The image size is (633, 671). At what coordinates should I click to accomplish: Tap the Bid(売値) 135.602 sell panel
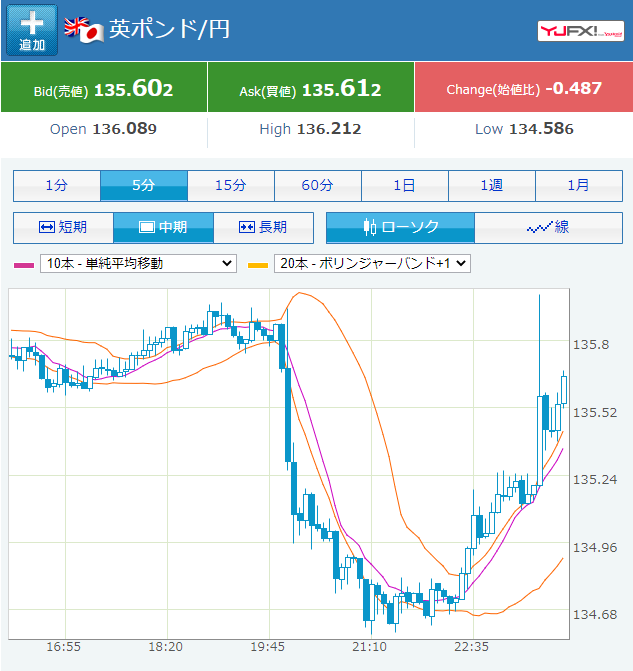[104, 88]
